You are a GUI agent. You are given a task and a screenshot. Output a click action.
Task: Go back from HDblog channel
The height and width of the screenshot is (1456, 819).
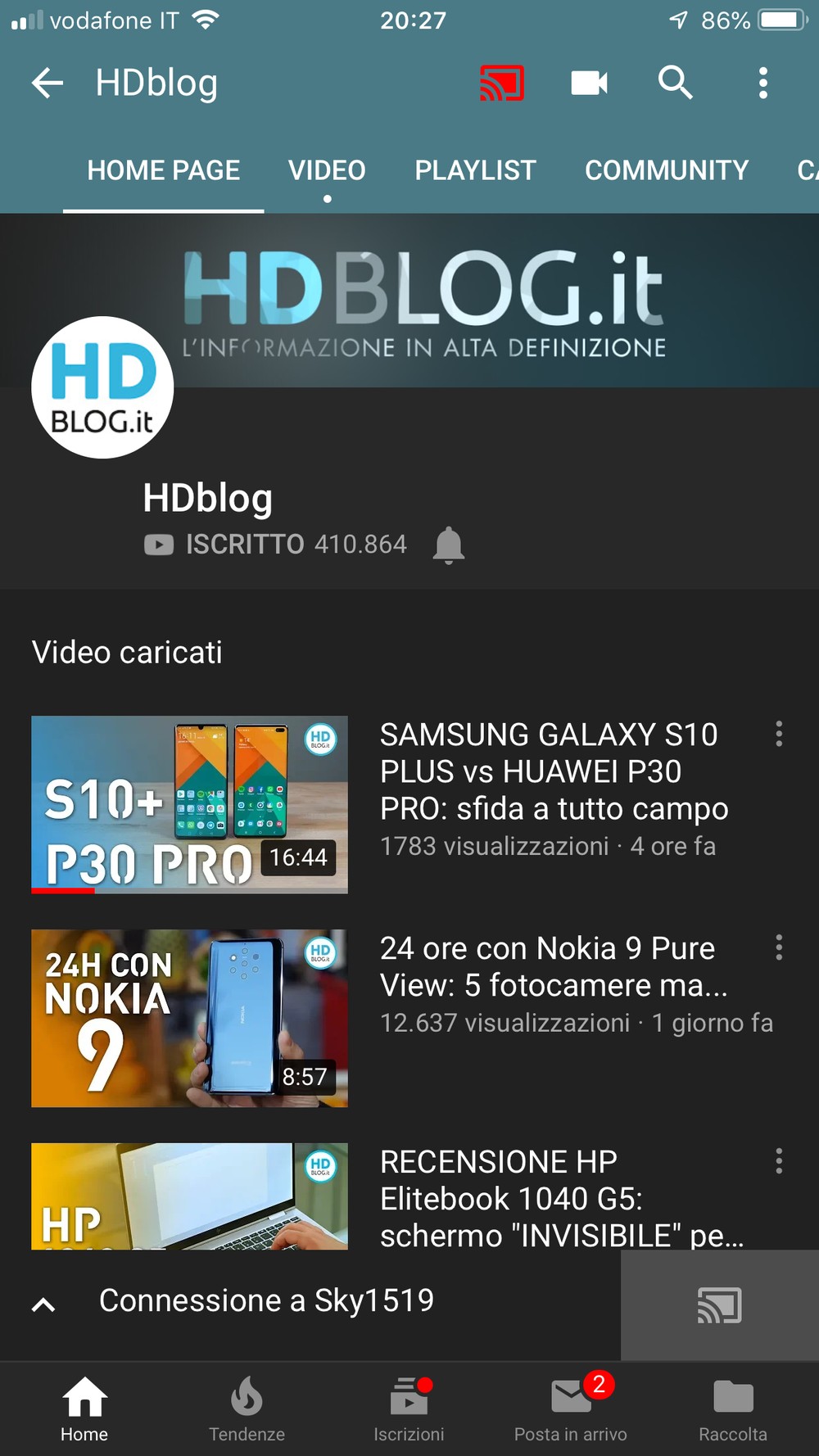point(48,83)
